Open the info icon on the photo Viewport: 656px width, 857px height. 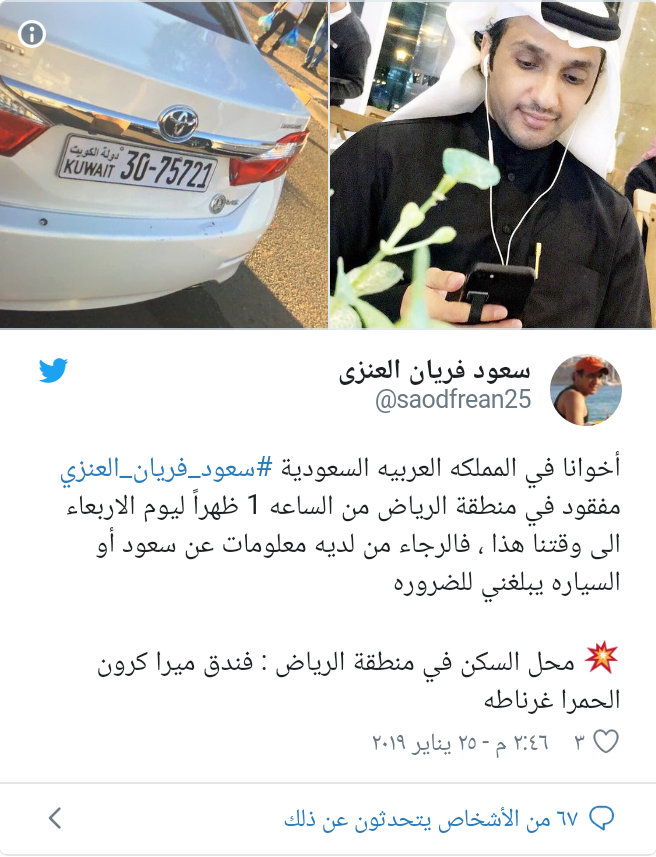point(33,33)
